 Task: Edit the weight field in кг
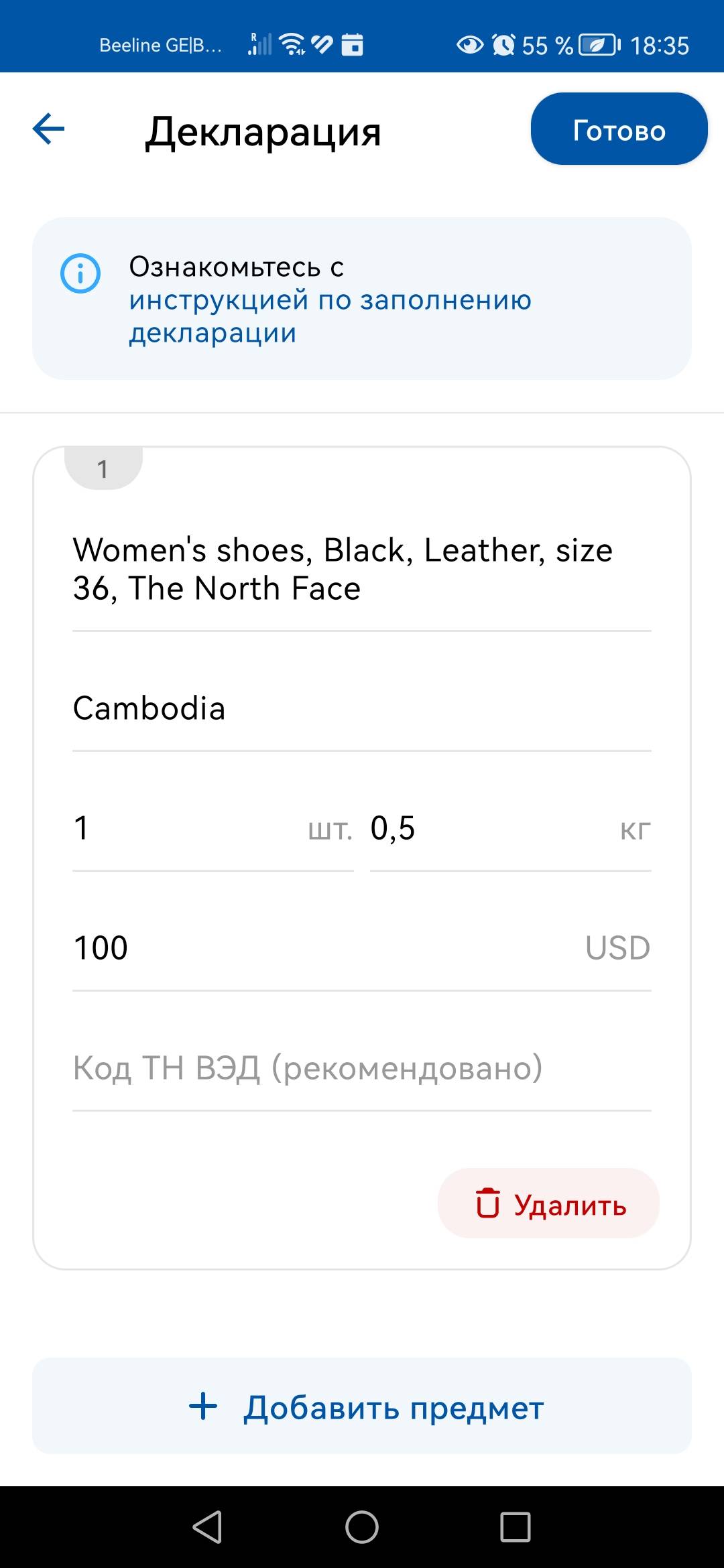click(511, 830)
